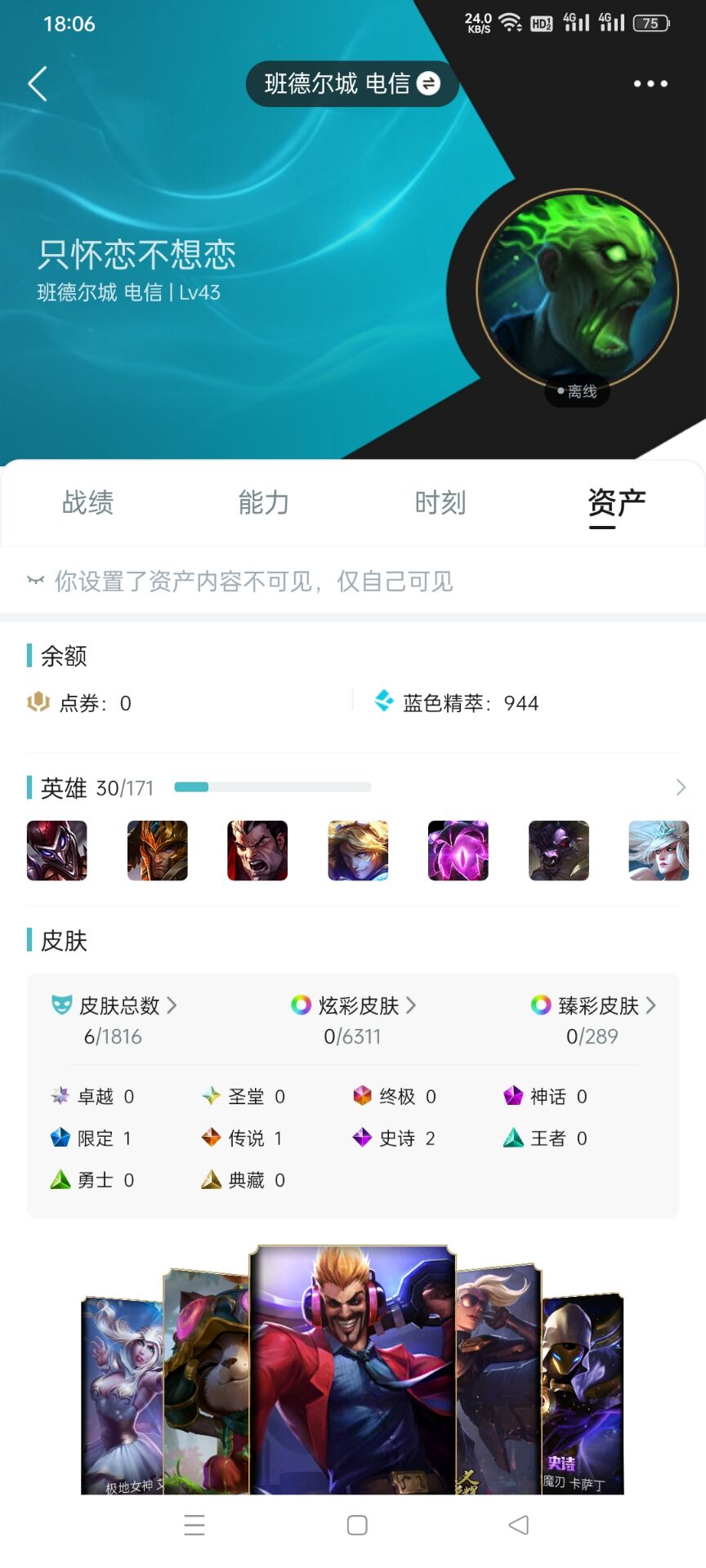Tap the system home button

point(357,1525)
